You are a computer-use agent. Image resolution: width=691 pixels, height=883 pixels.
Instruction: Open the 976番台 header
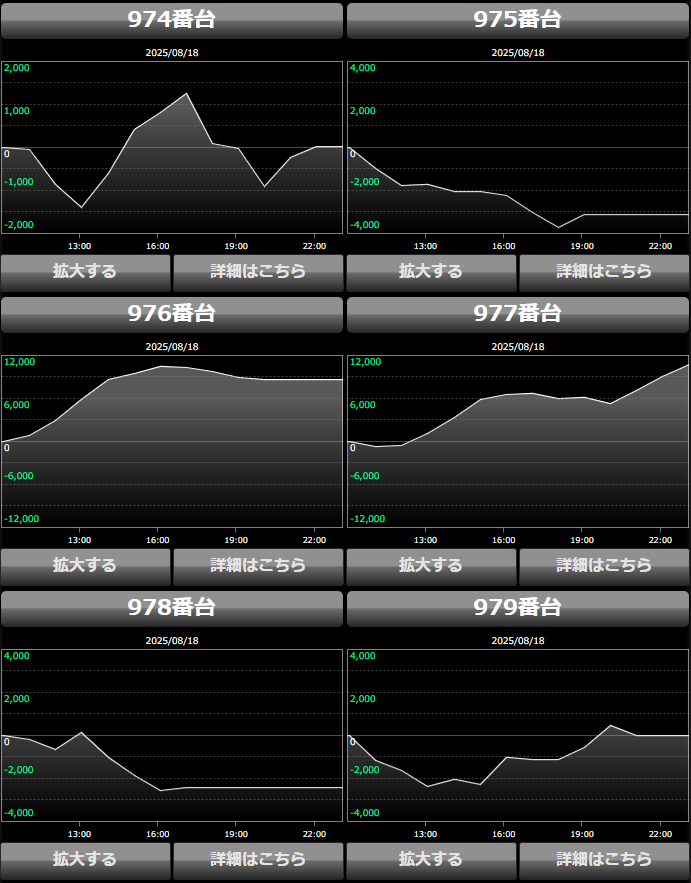pyautogui.click(x=172, y=314)
